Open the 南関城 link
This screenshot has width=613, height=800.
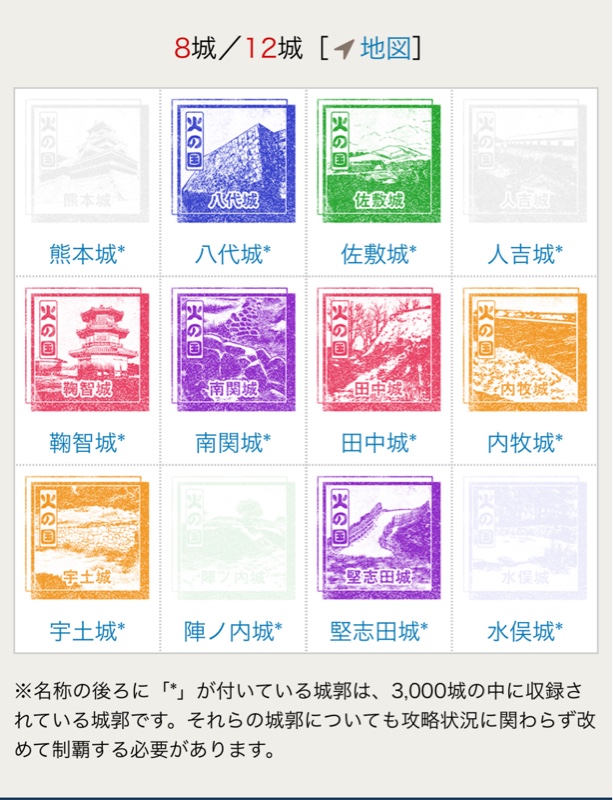click(x=233, y=442)
